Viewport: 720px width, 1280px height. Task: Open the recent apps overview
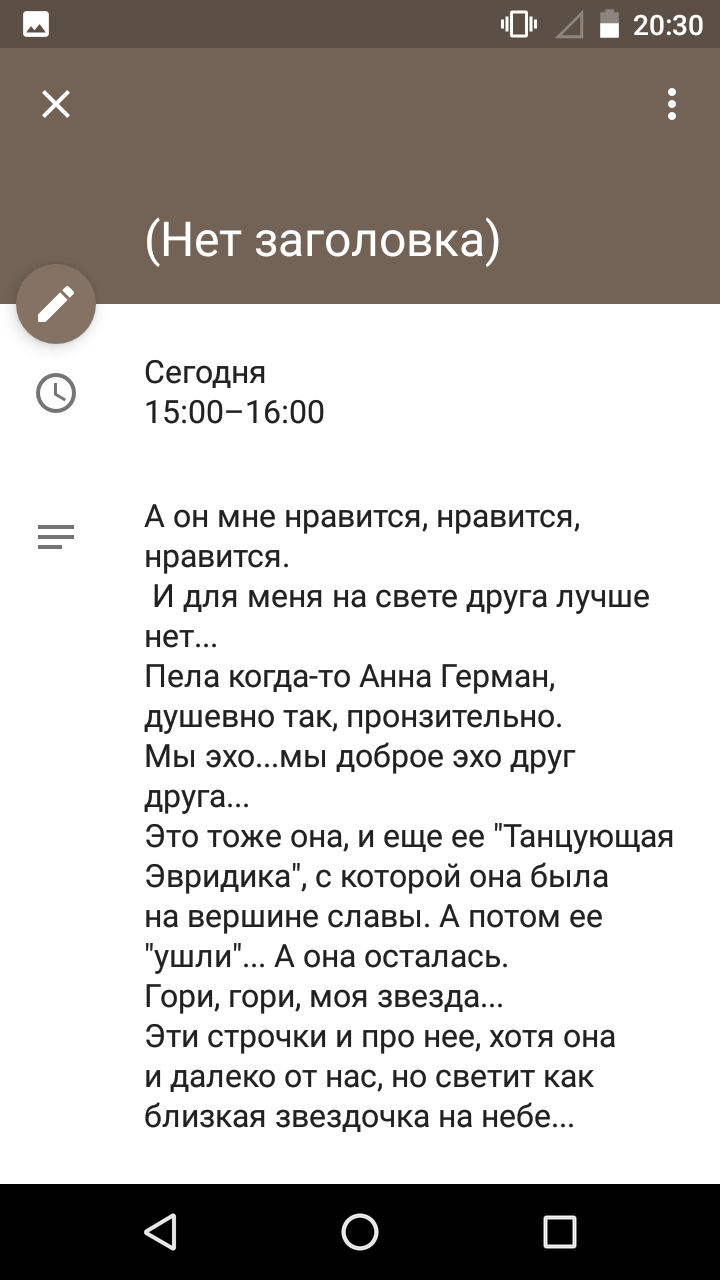coord(560,1232)
